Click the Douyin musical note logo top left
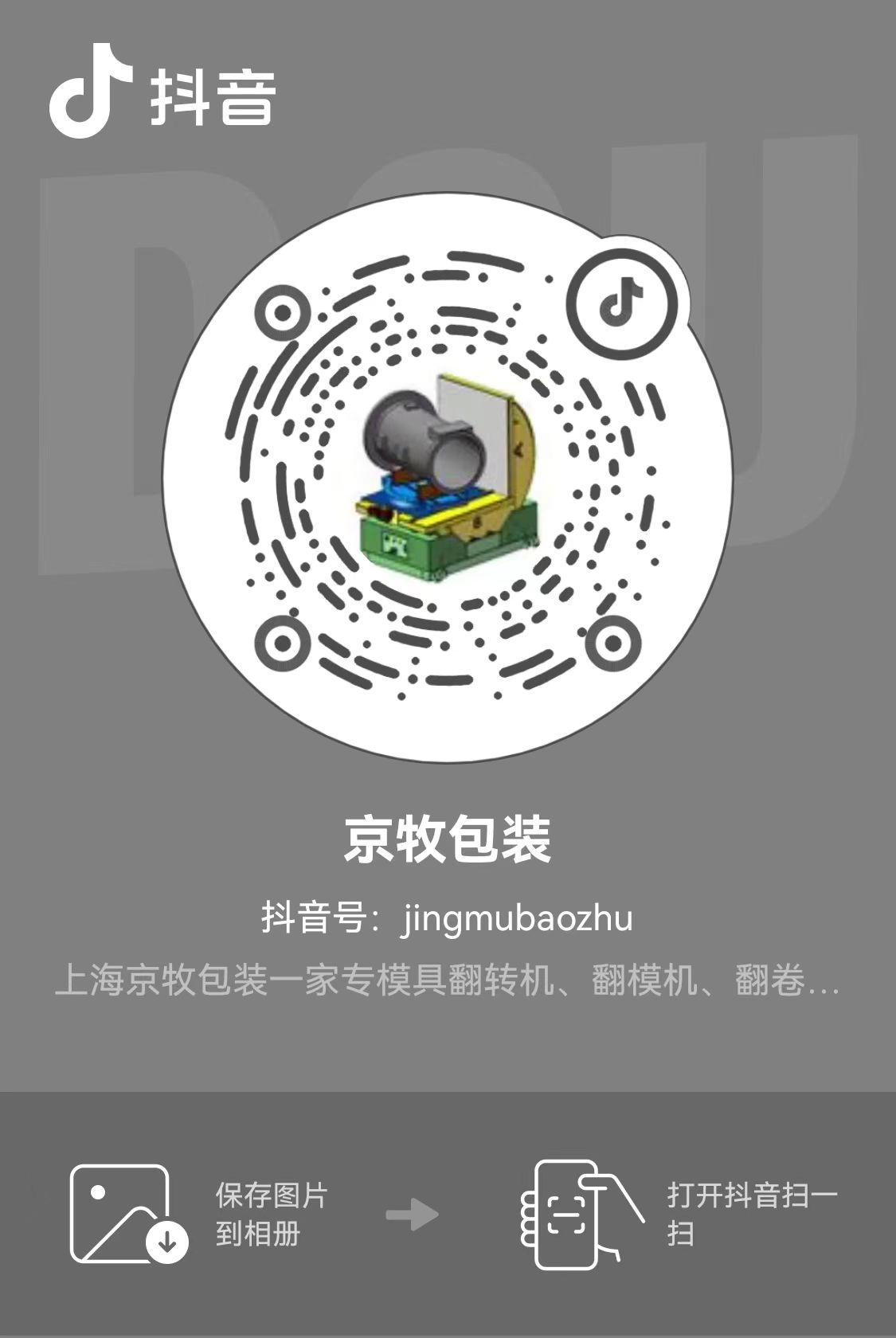Viewport: 896px width, 1338px height. (90, 94)
